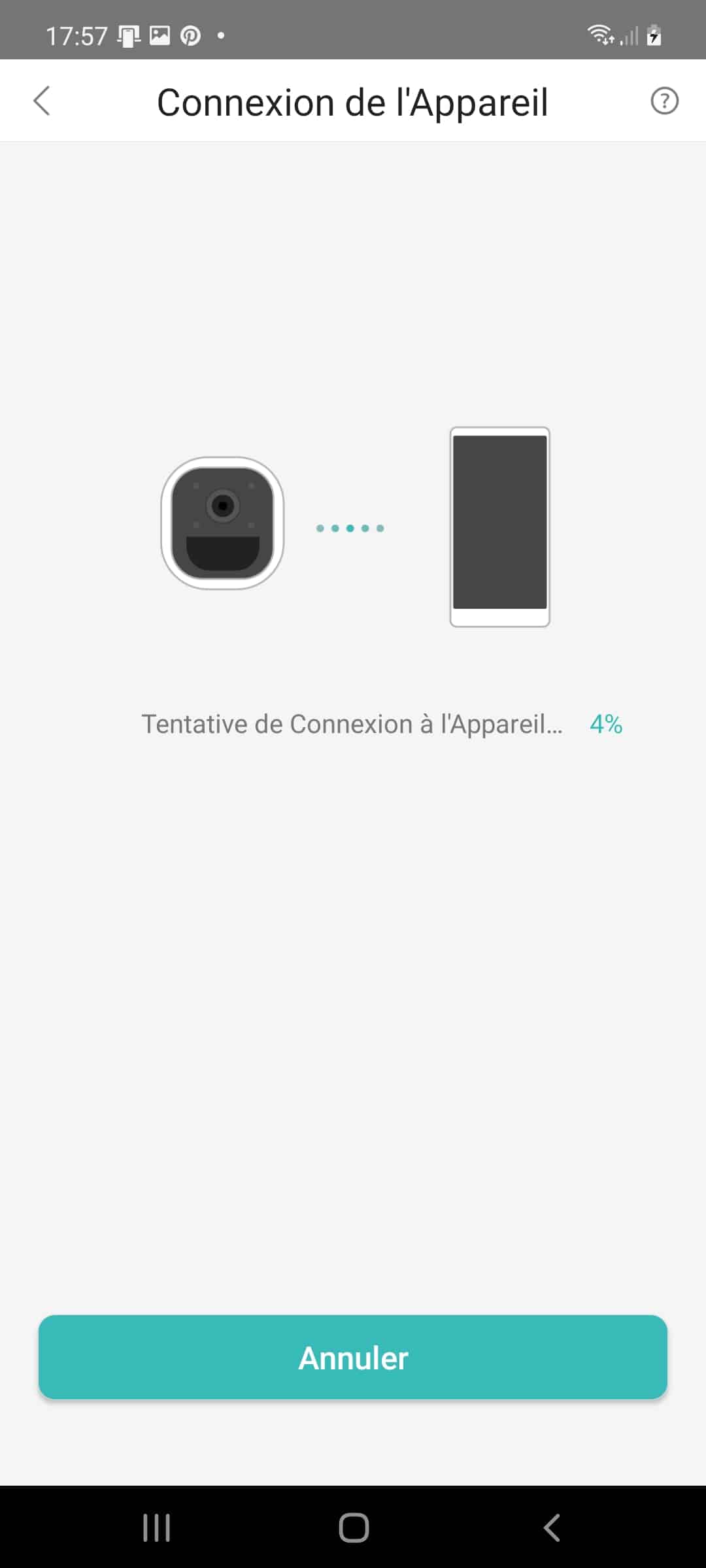
Task: Open recent apps from navigation bar
Action: point(157,1528)
